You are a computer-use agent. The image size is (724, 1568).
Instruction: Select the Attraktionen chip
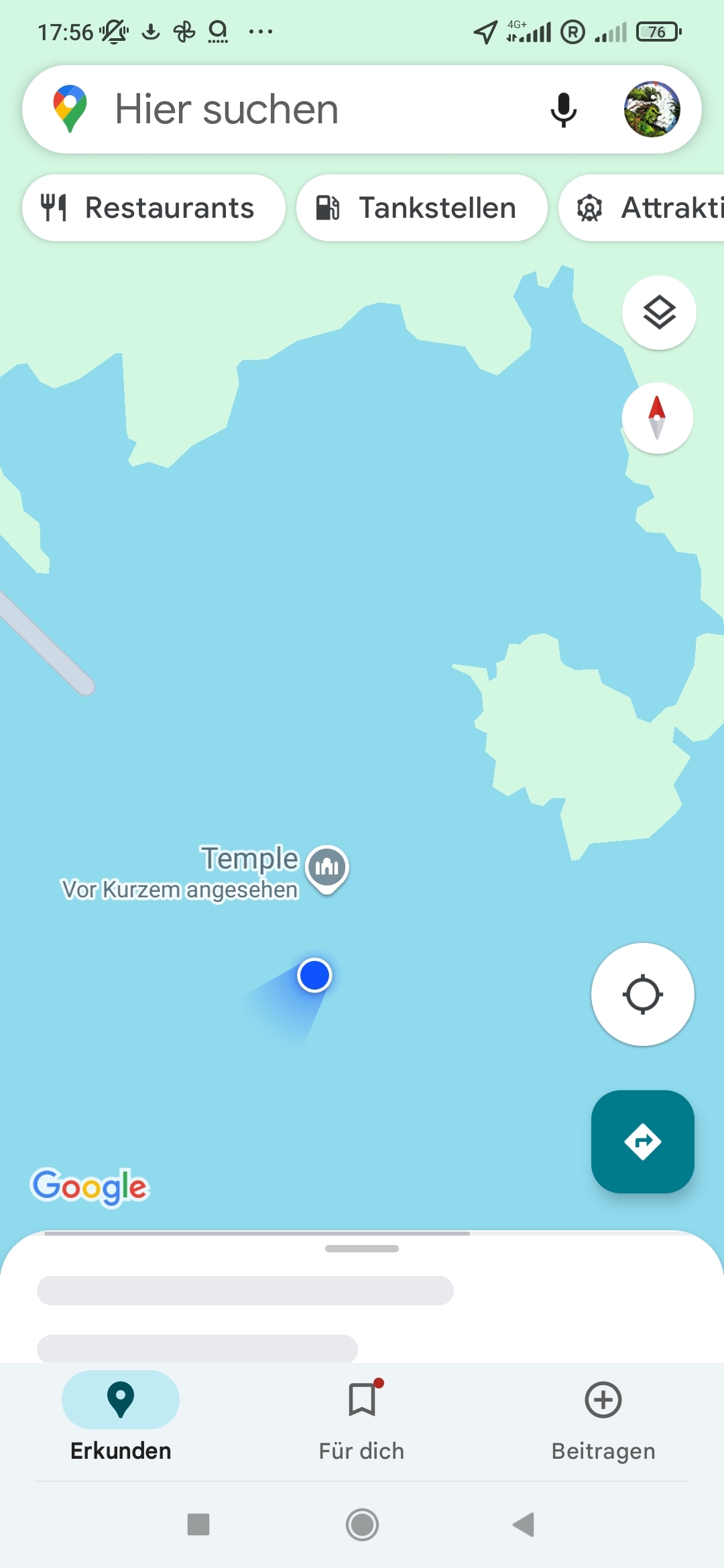(642, 208)
